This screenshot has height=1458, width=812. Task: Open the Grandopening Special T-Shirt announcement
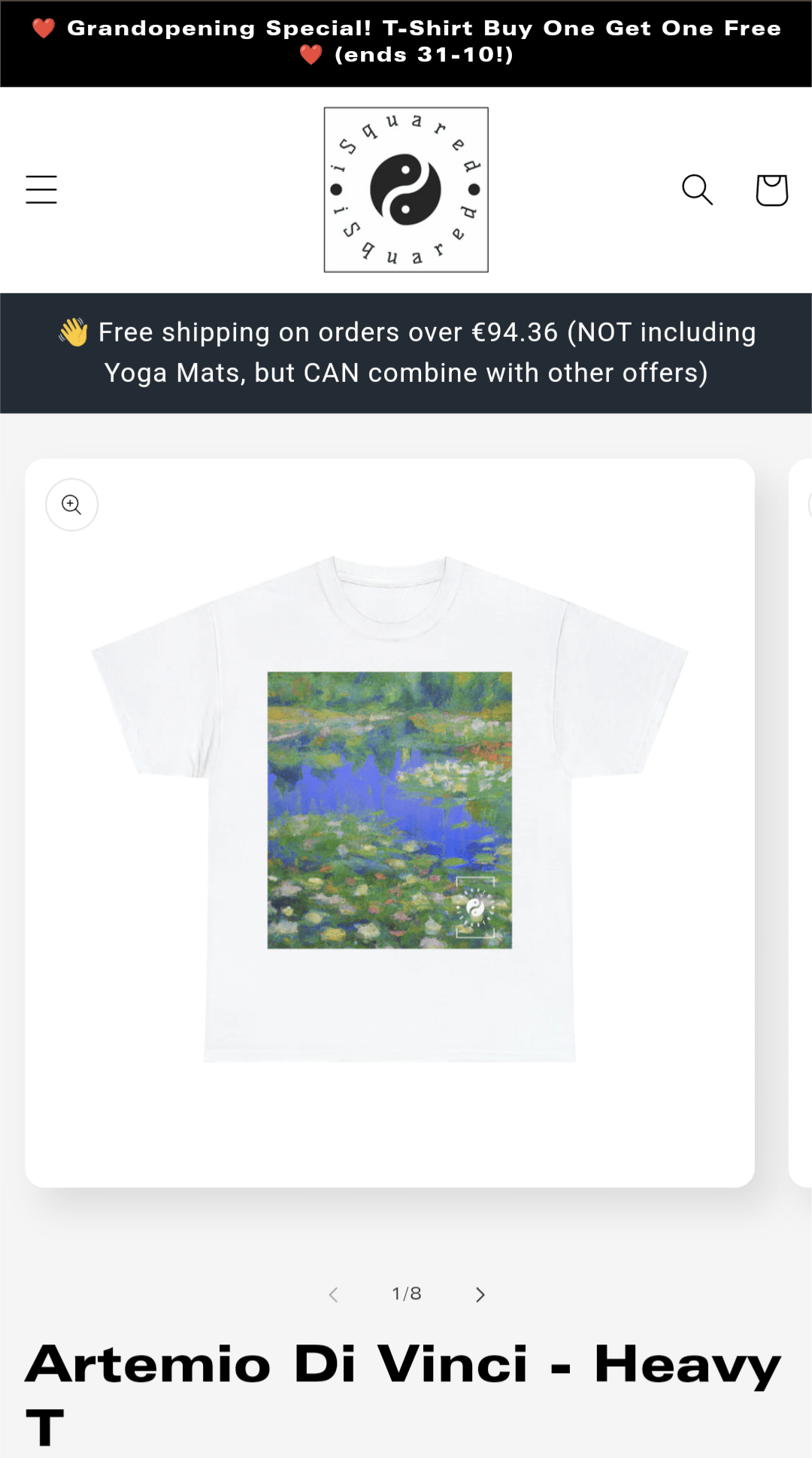406,42
